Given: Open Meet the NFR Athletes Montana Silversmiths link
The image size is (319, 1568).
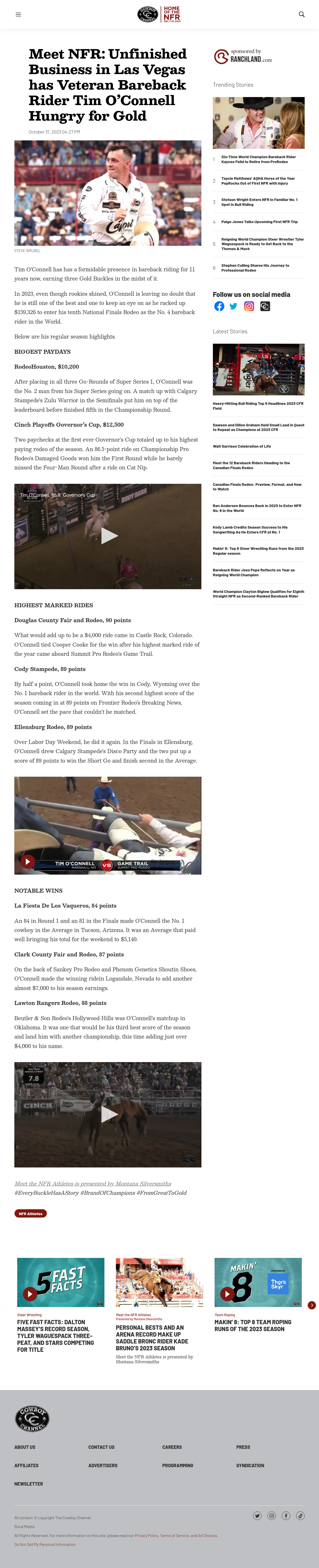Looking at the screenshot, I should 93,1184.
